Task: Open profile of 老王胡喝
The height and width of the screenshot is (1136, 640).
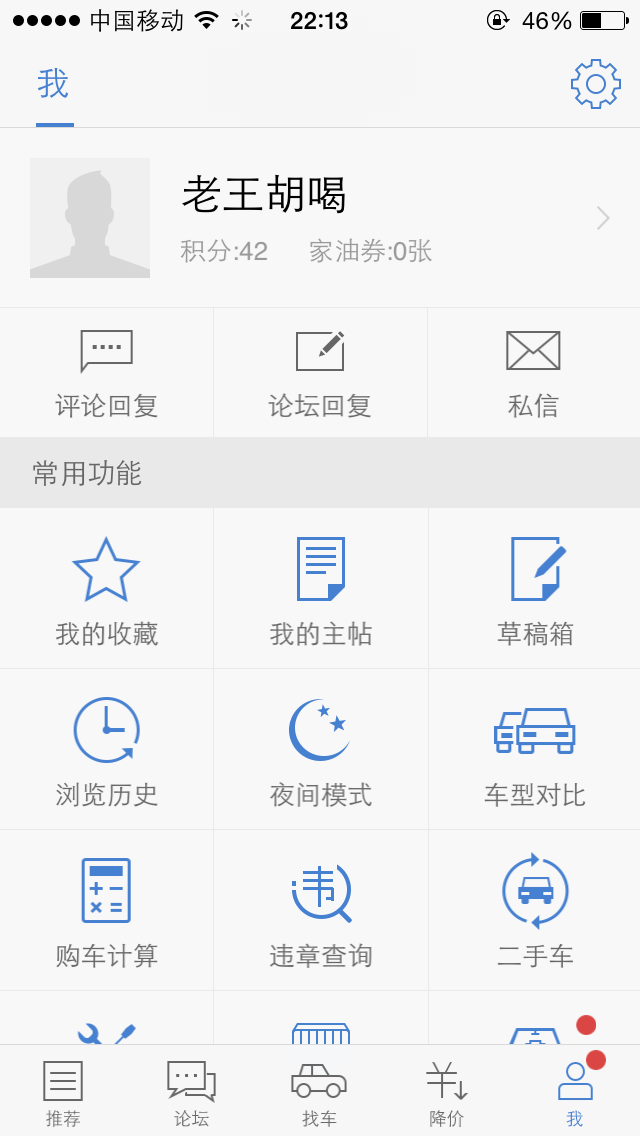Action: click(x=320, y=218)
